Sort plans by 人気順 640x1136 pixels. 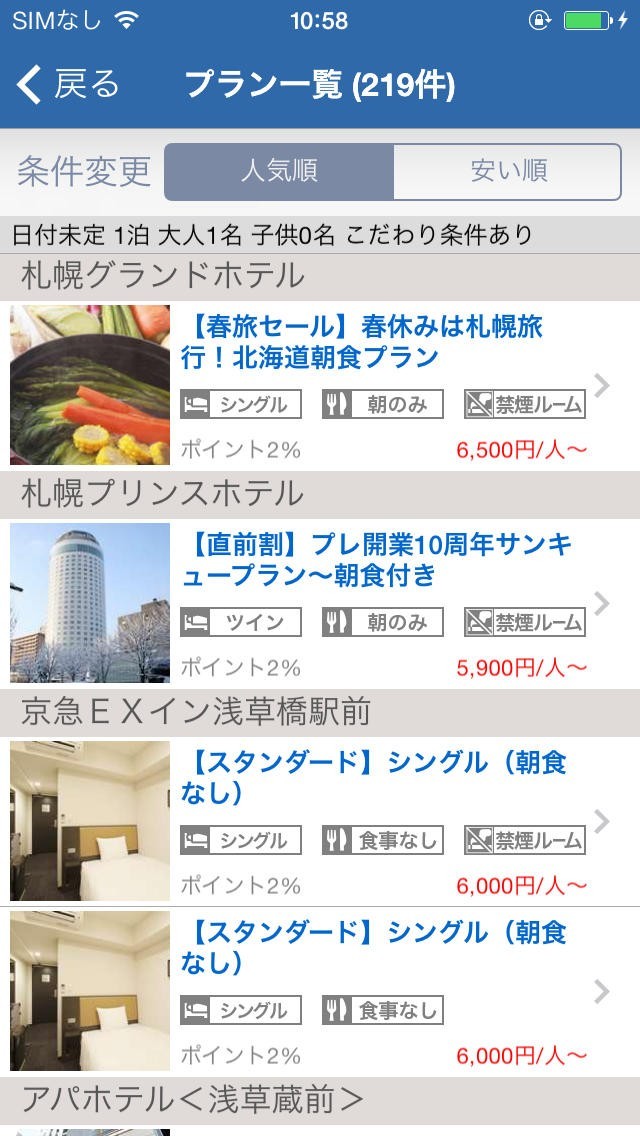(x=279, y=171)
